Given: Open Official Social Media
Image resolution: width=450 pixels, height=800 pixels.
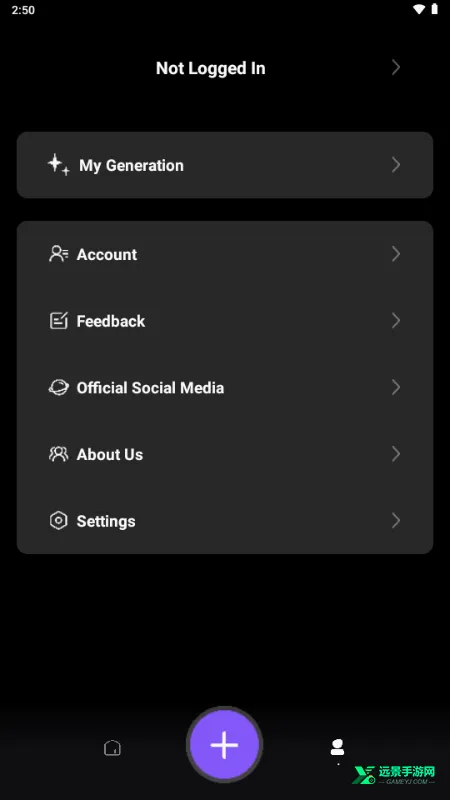Looking at the screenshot, I should 225,388.
